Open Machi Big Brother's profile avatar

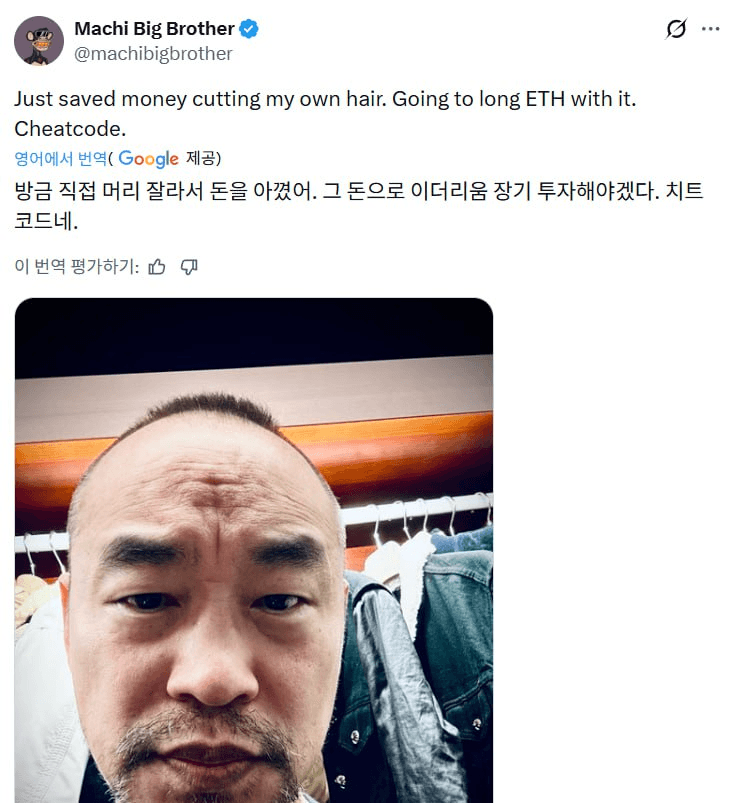click(x=39, y=41)
